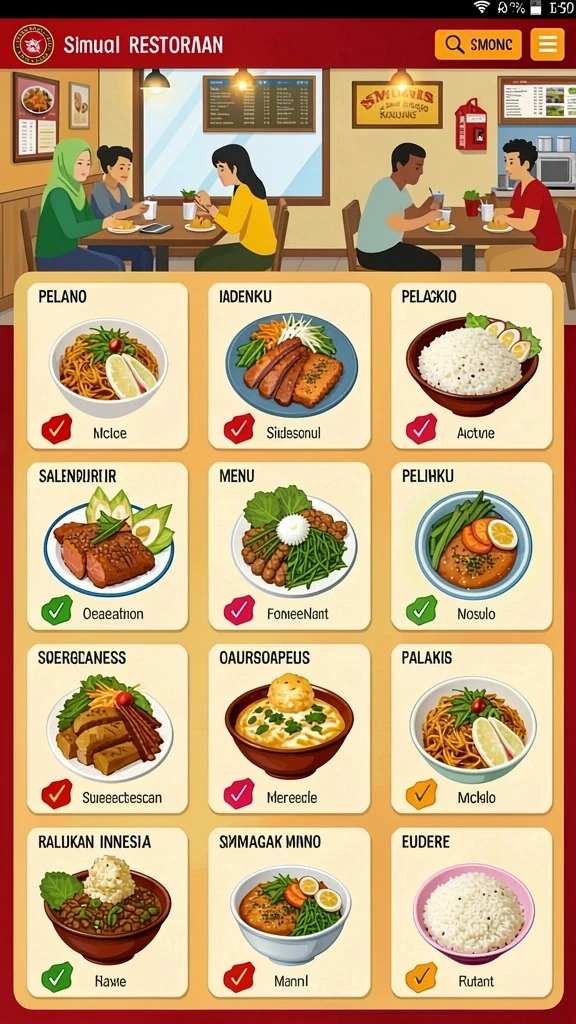This screenshot has height=1024, width=576.
Task: Toggle the orange check next to Rutant
Action: [x=421, y=978]
